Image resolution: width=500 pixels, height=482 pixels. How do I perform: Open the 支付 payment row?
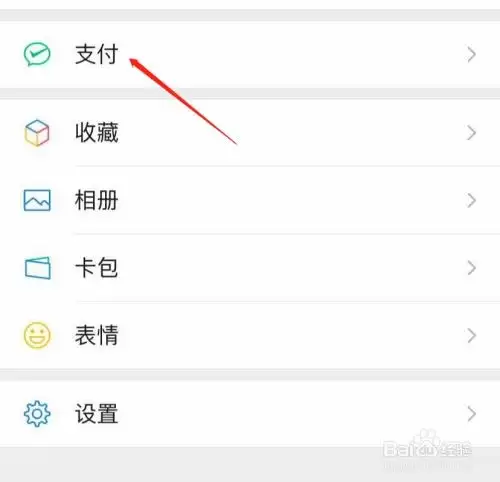tap(250, 54)
